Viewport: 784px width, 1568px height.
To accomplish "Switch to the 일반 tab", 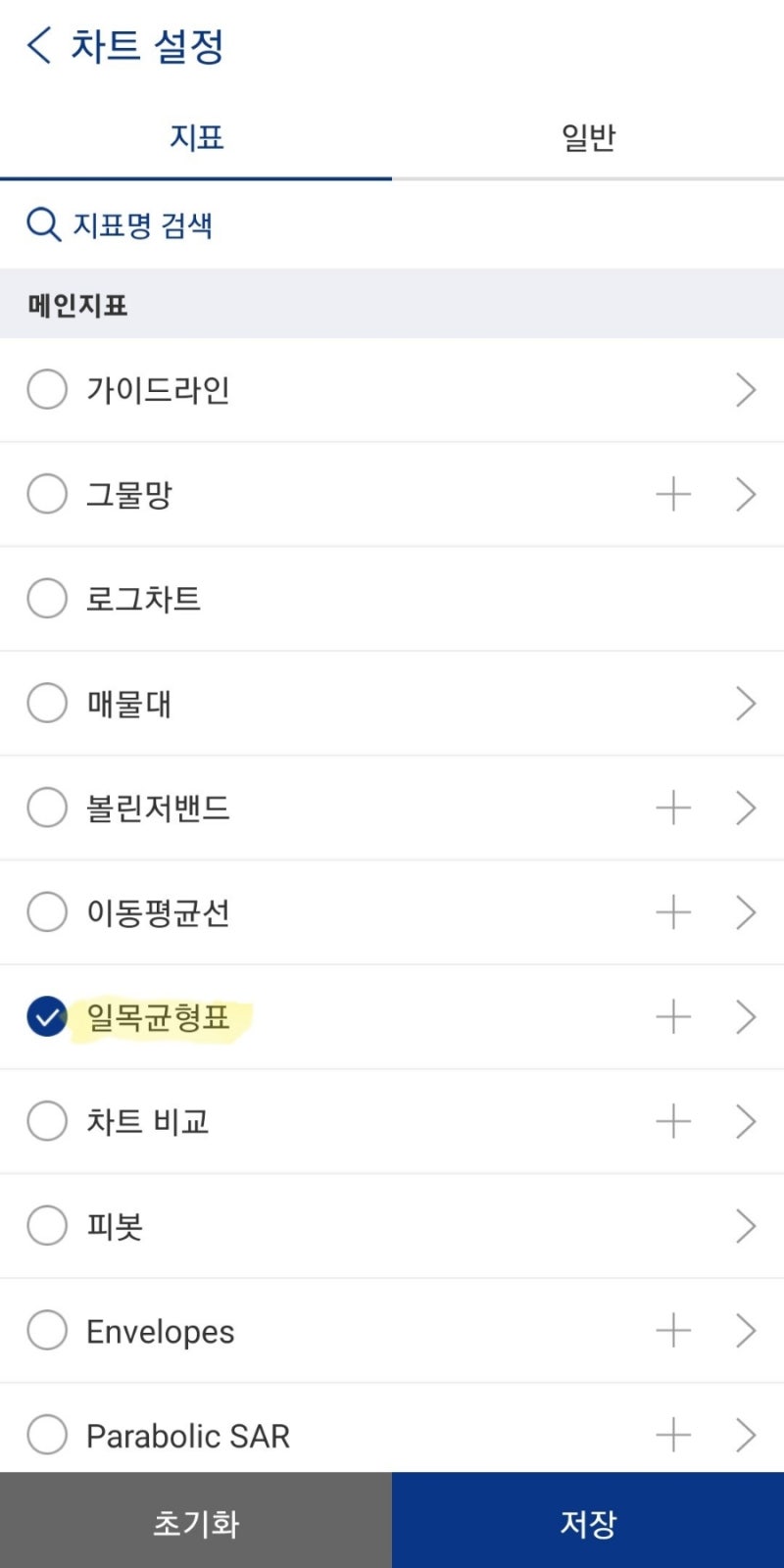I will point(588,138).
